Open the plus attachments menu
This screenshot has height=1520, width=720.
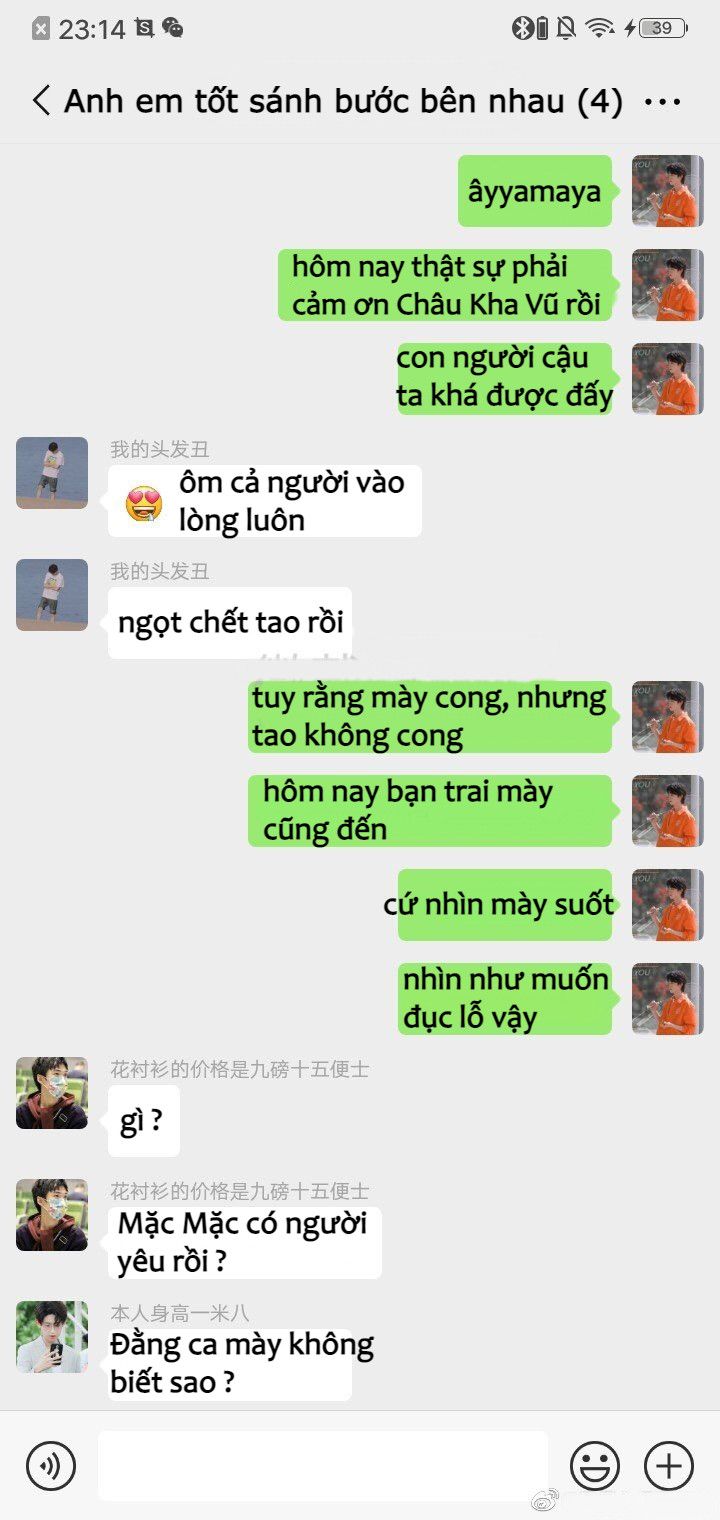coord(668,1466)
